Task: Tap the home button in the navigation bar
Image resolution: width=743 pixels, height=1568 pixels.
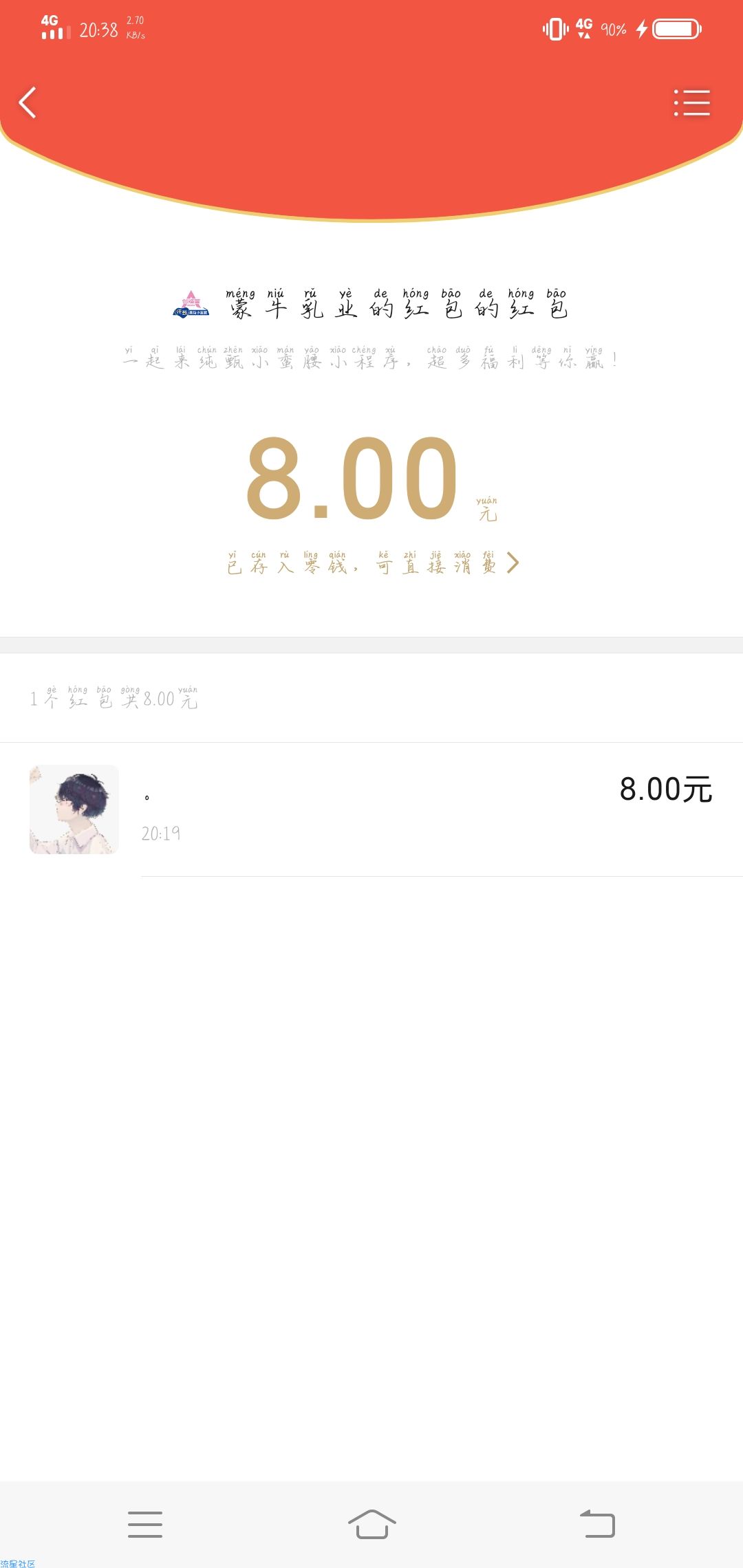Action: (x=371, y=1524)
